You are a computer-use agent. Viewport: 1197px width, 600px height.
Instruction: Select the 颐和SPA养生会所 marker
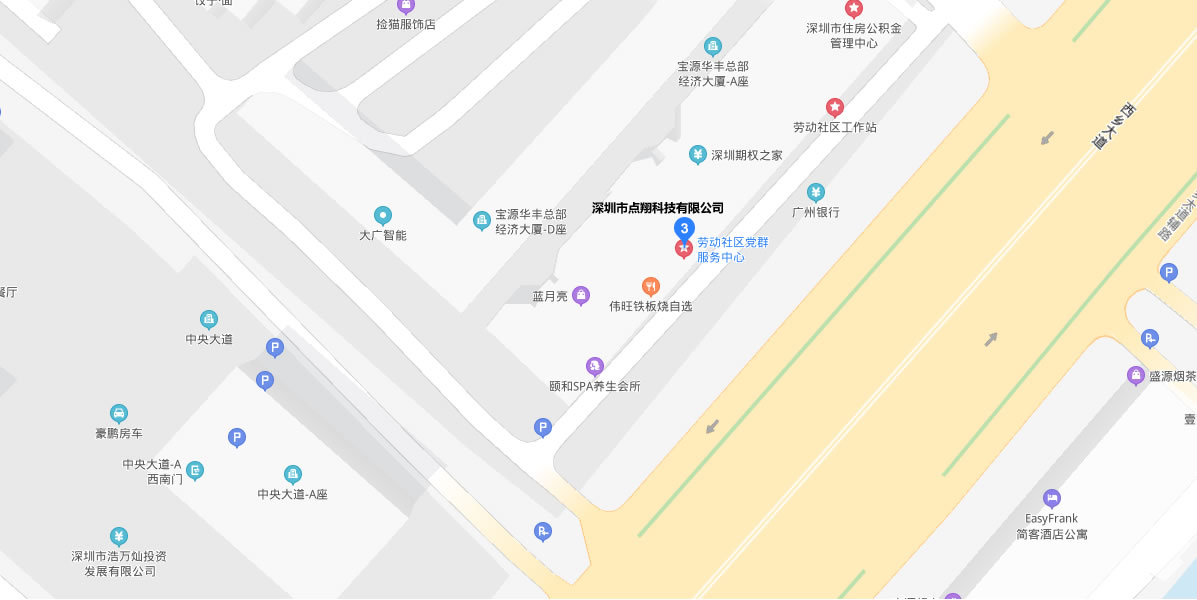(x=594, y=366)
